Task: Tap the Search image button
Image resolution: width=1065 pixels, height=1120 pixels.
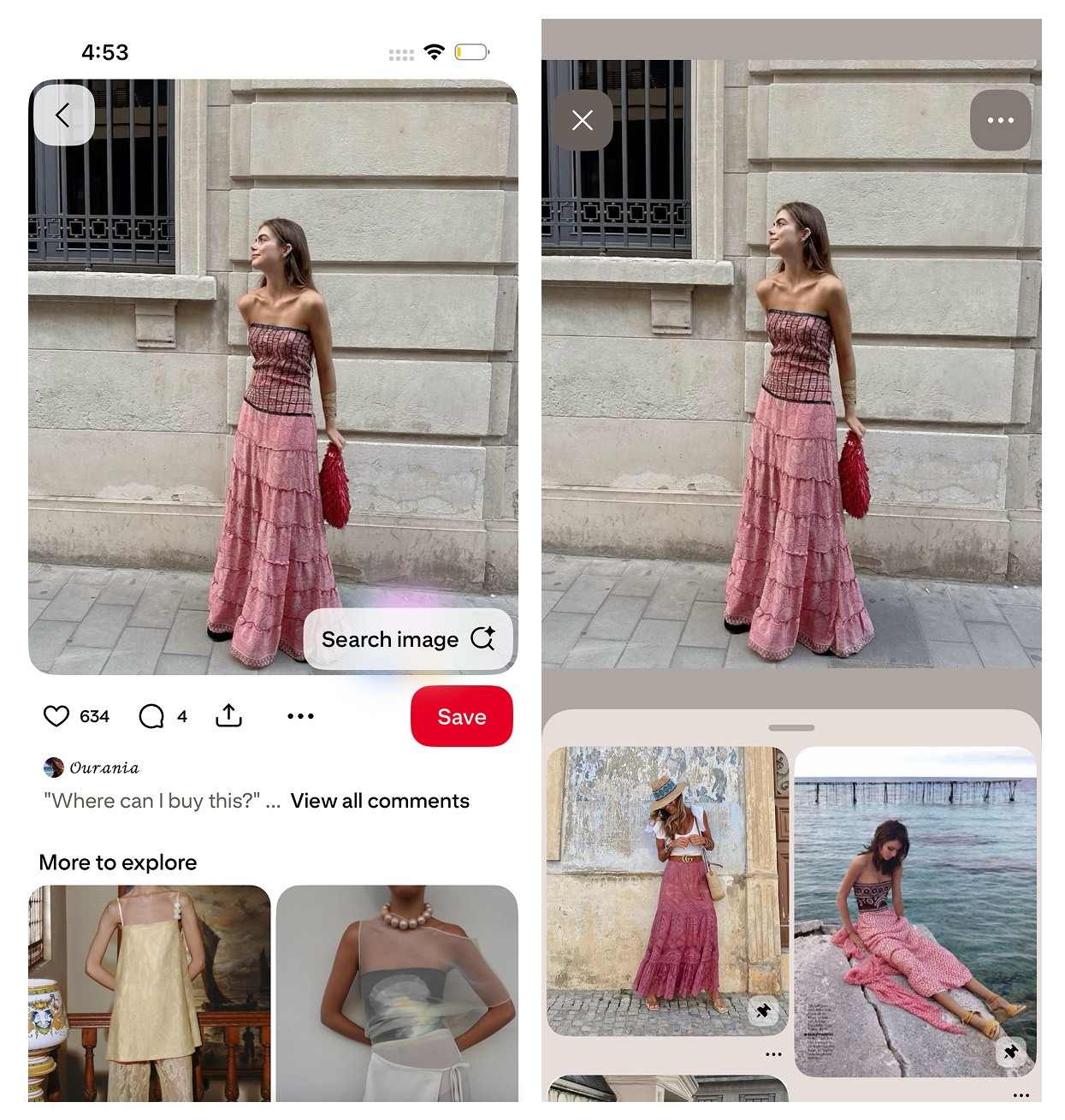Action: pos(408,638)
